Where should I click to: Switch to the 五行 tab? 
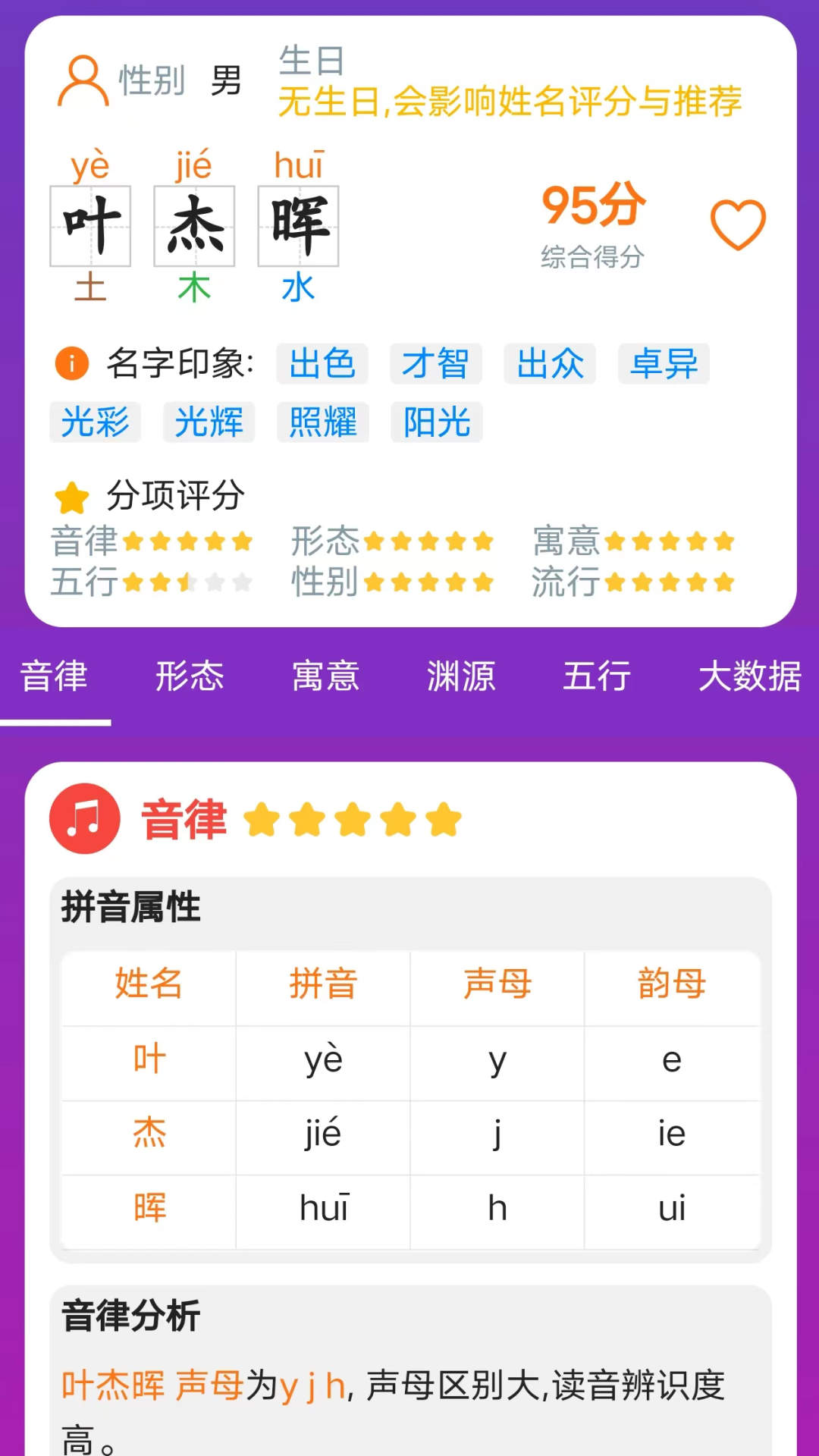597,677
